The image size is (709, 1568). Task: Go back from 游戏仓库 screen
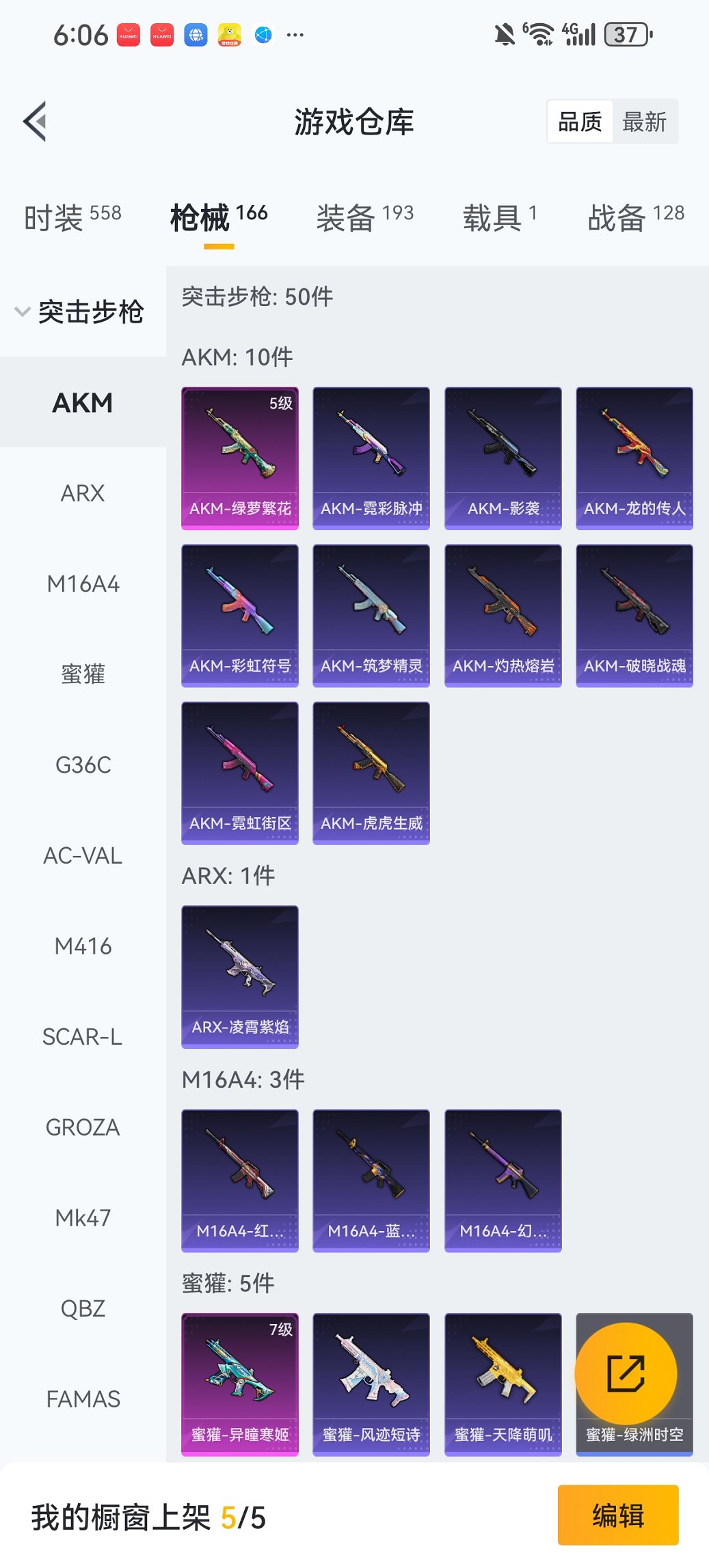click(36, 122)
